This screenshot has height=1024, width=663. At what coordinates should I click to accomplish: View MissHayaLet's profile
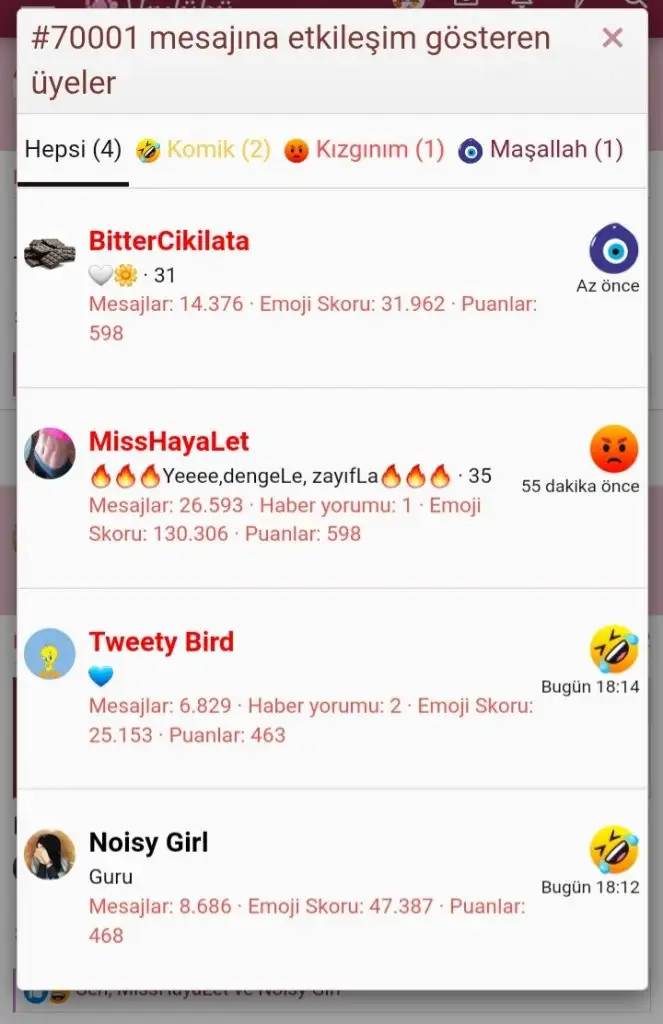[169, 442]
